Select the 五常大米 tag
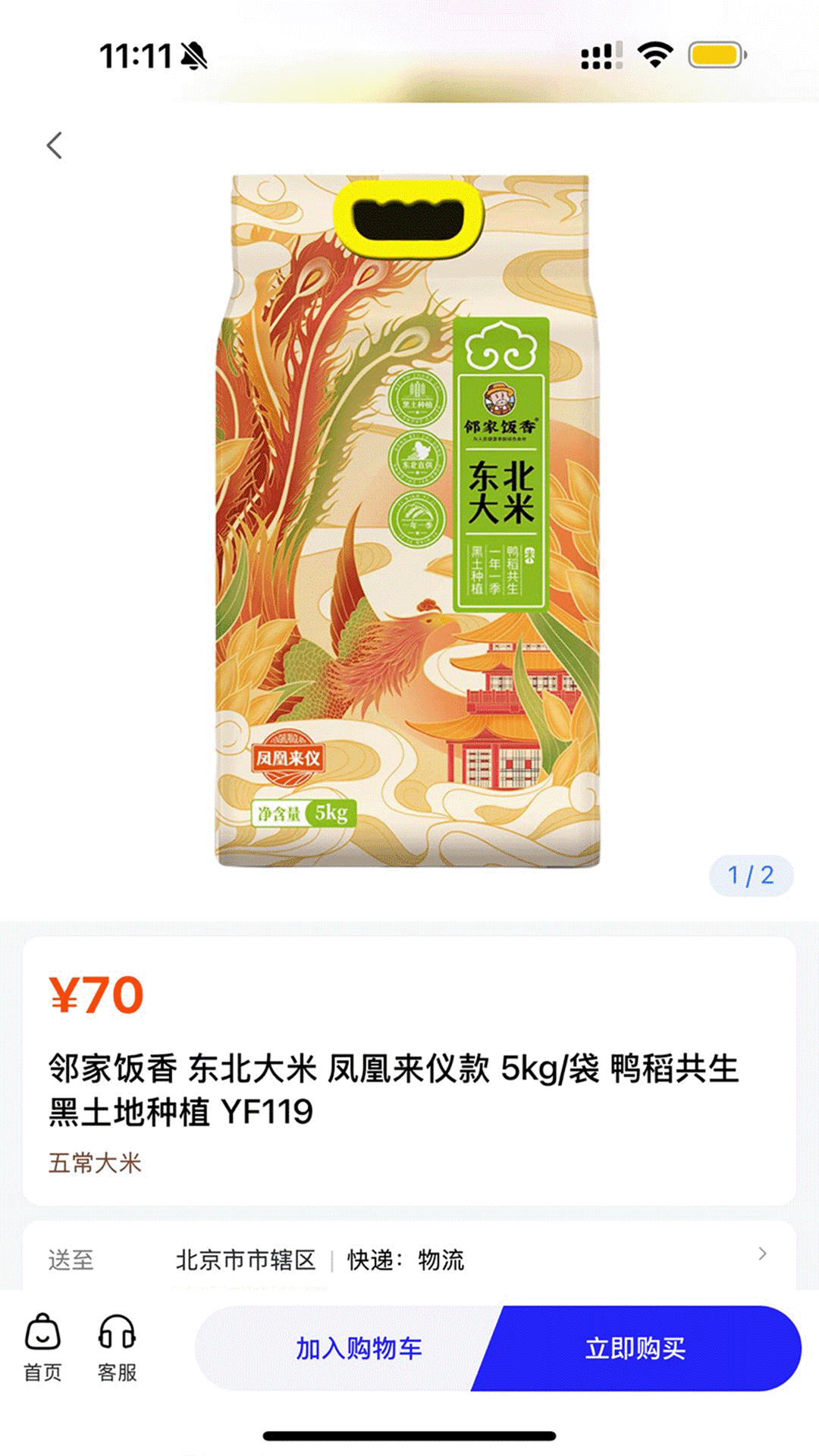The width and height of the screenshot is (819, 1456). pos(96,1159)
